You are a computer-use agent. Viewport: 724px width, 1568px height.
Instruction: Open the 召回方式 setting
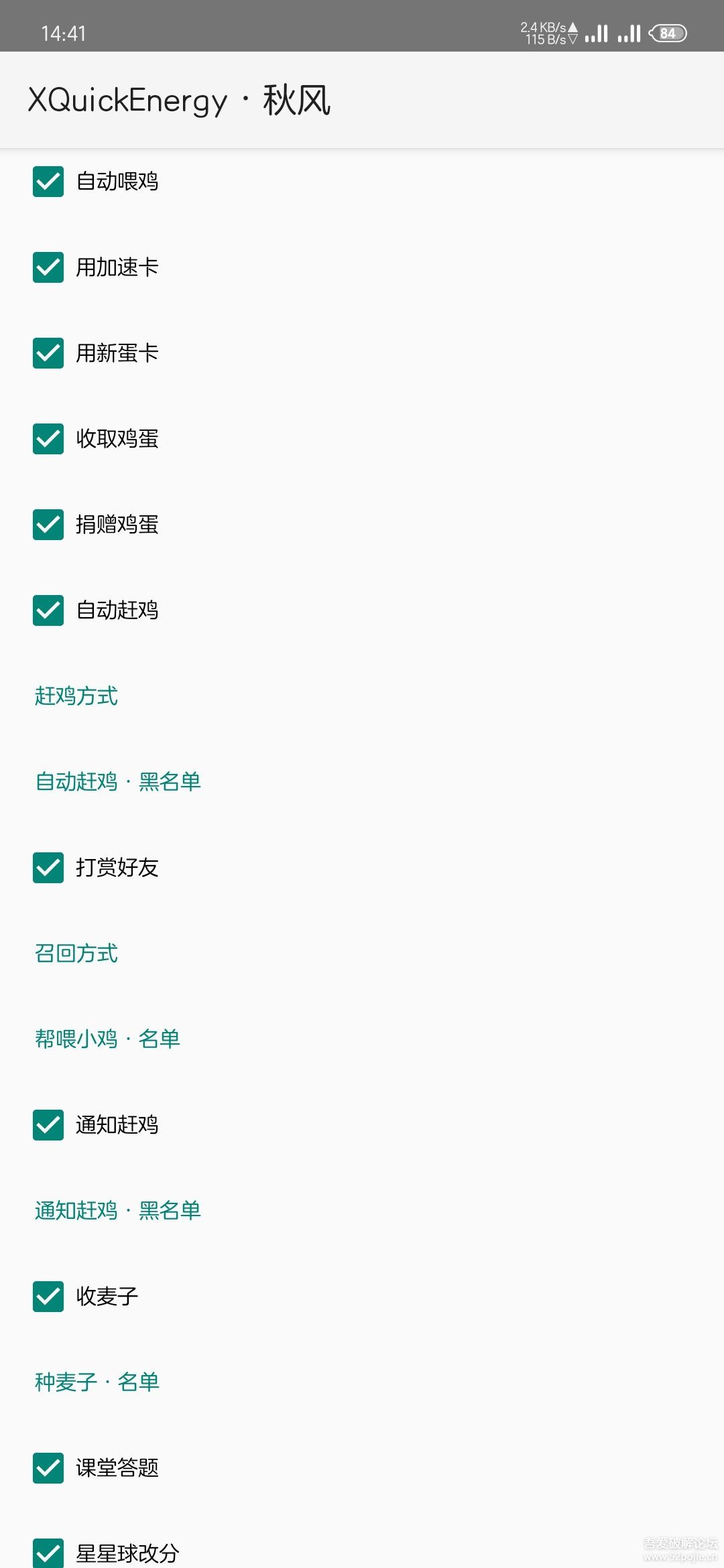76,954
